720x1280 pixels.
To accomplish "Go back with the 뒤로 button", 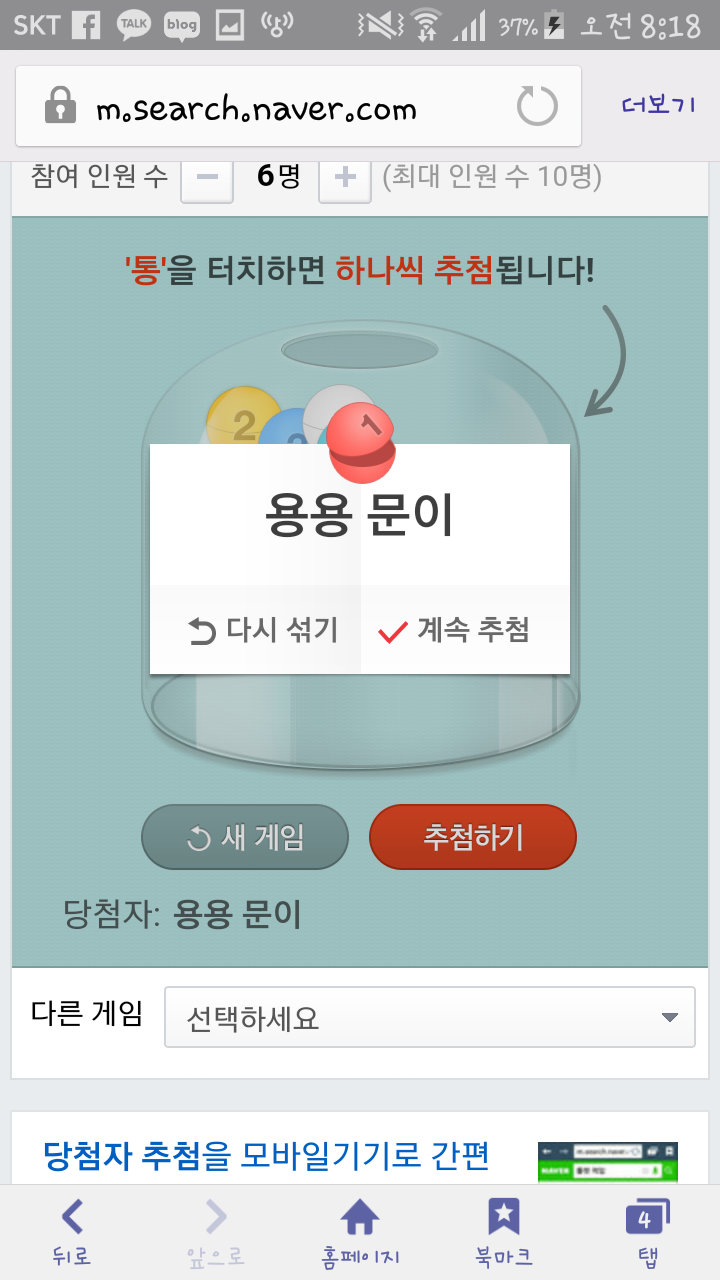I will [72, 1232].
